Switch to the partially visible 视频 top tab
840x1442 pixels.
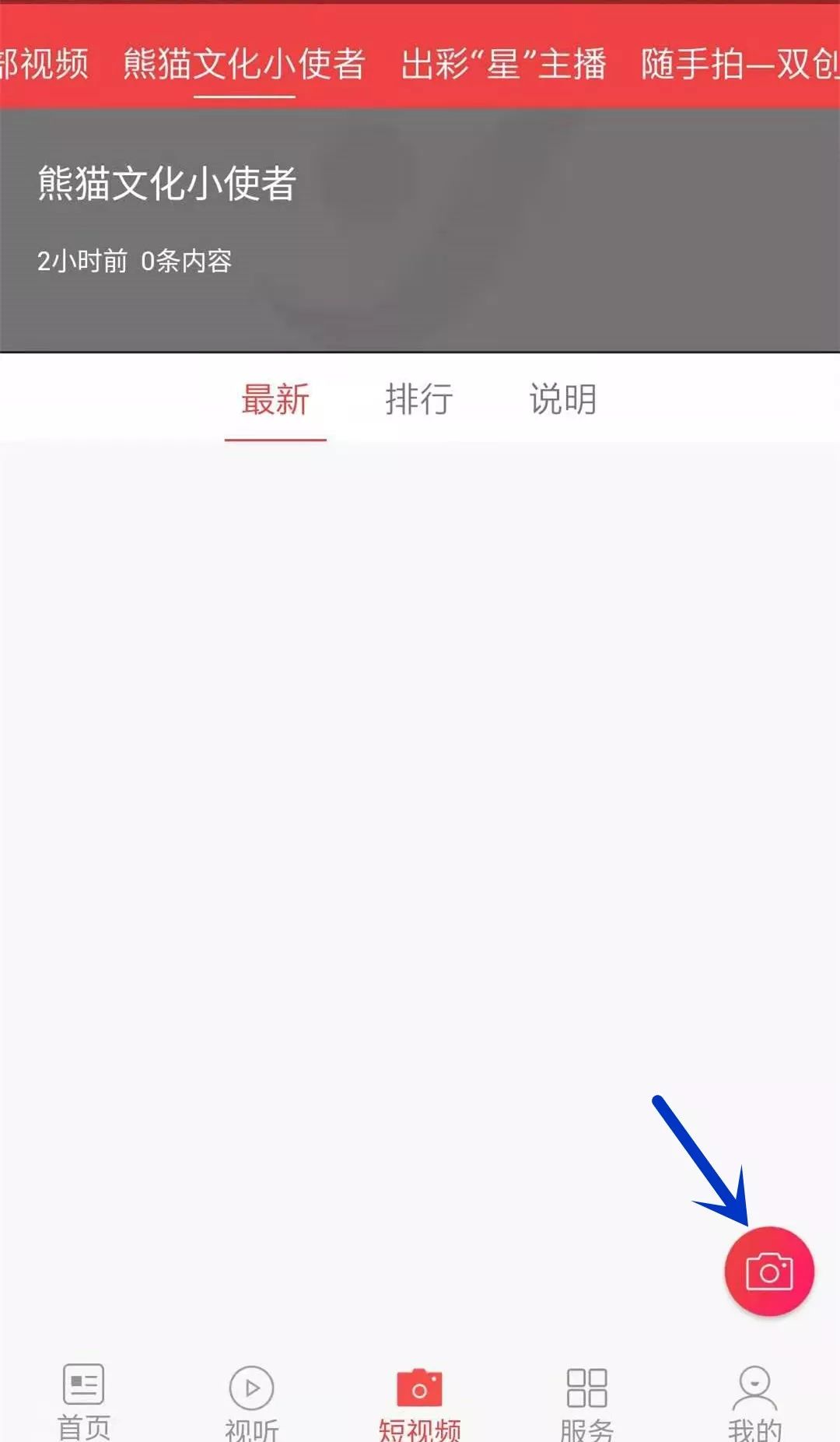44,64
